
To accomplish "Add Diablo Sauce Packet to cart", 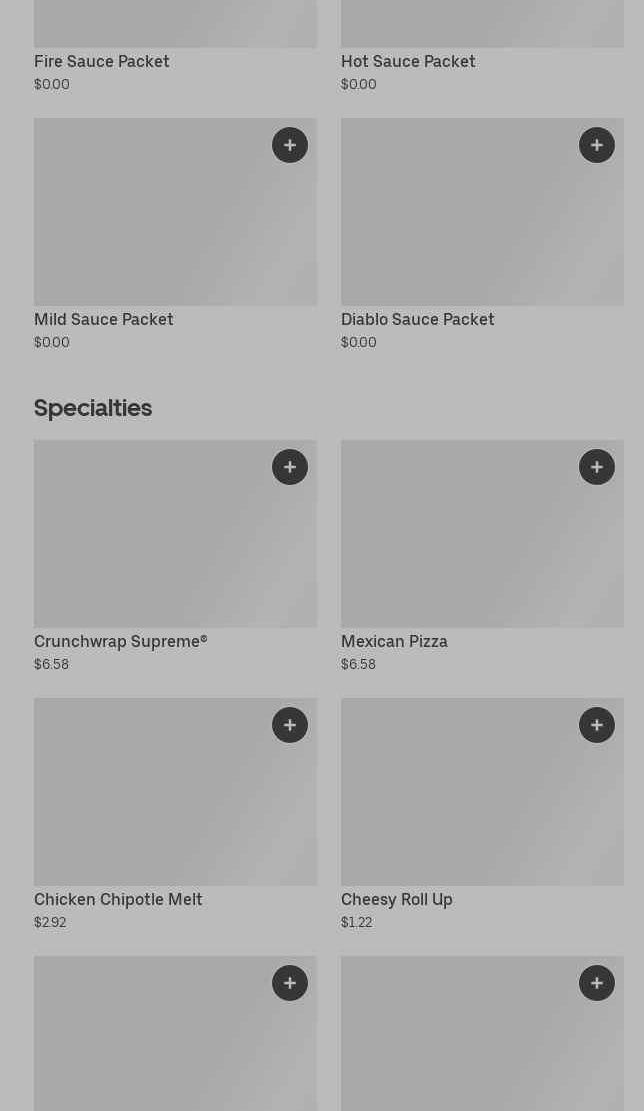I will pyautogui.click(x=597, y=145).
